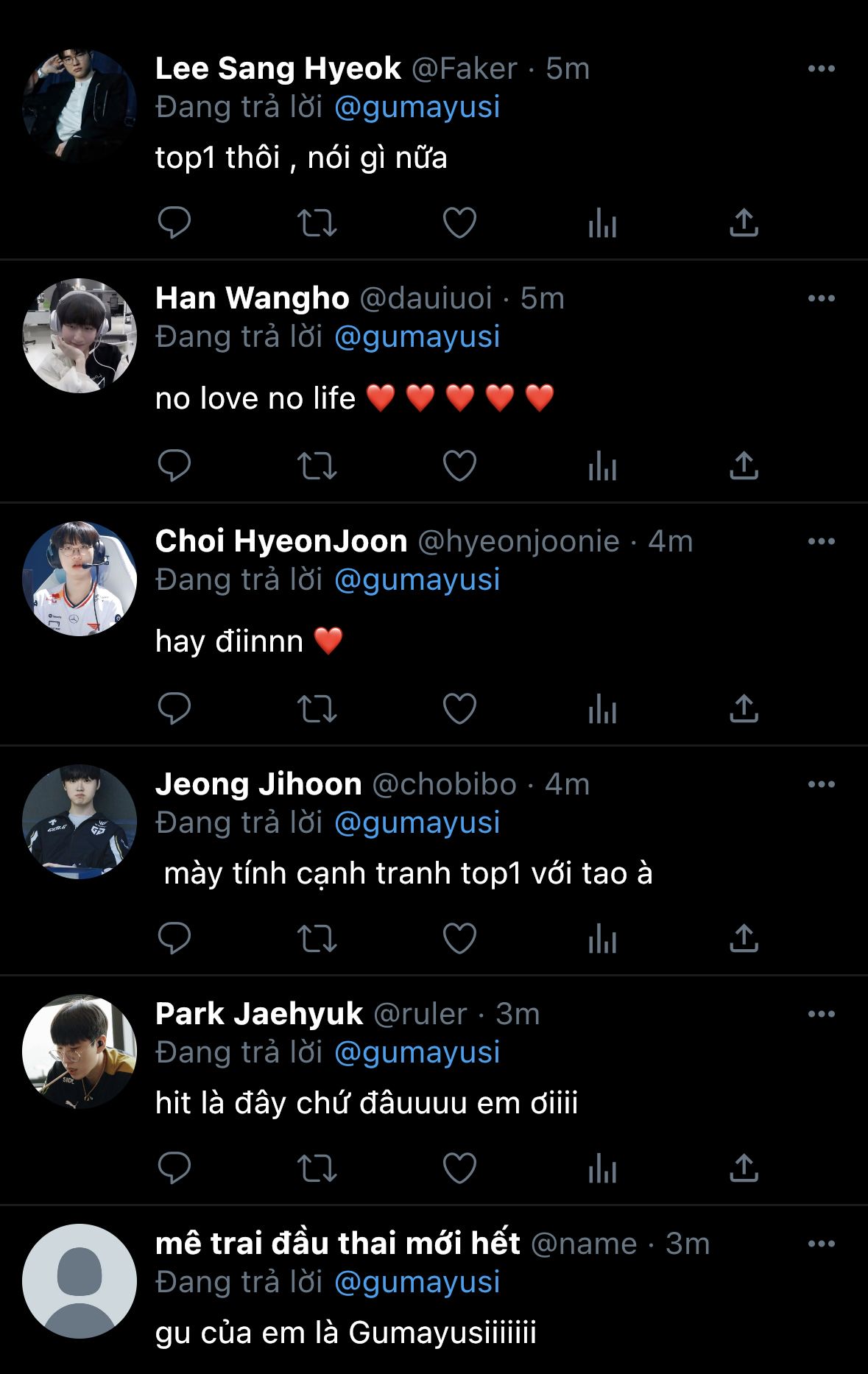Open @gumayusi link in Jeong Jihoon's reply

pyautogui.click(x=417, y=823)
